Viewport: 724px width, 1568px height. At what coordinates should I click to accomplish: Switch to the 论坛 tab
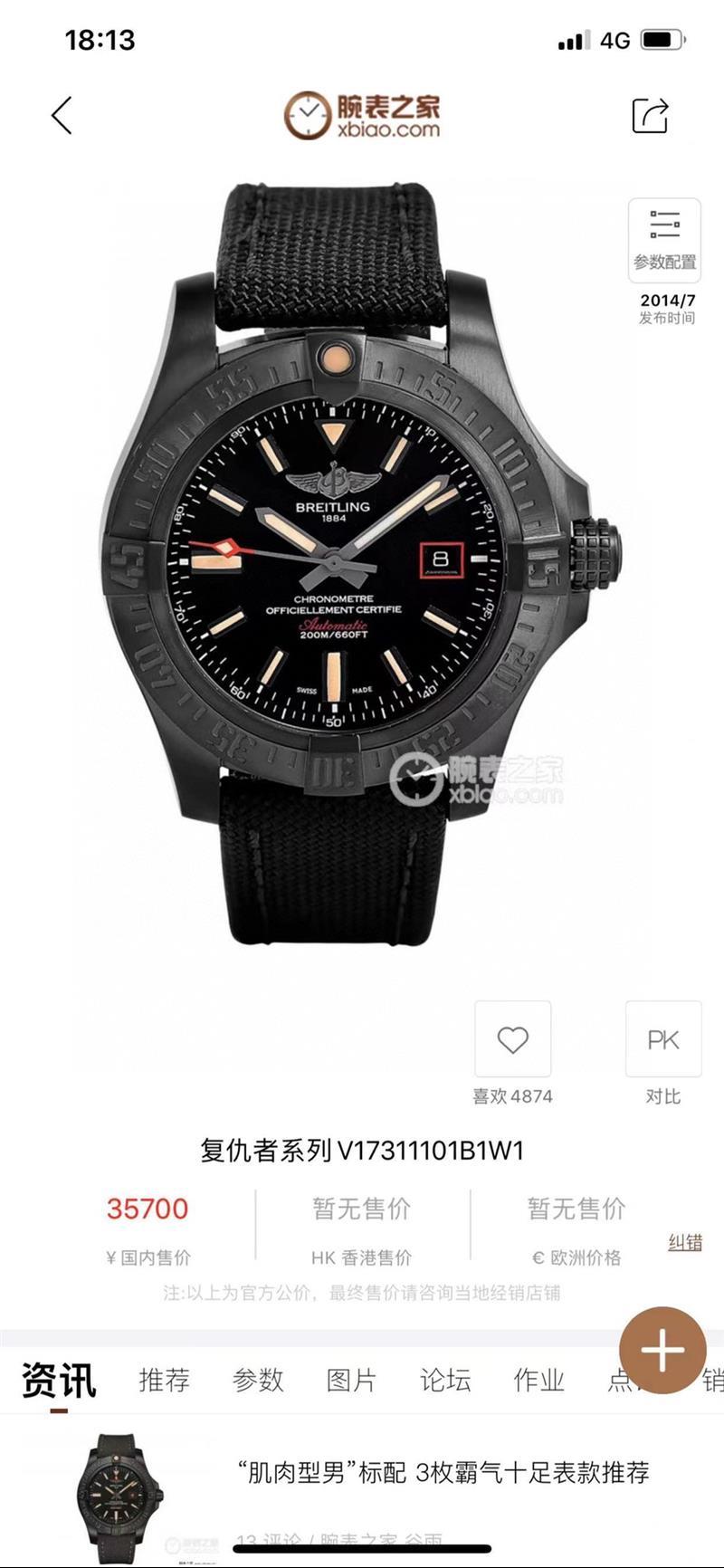[445, 1380]
